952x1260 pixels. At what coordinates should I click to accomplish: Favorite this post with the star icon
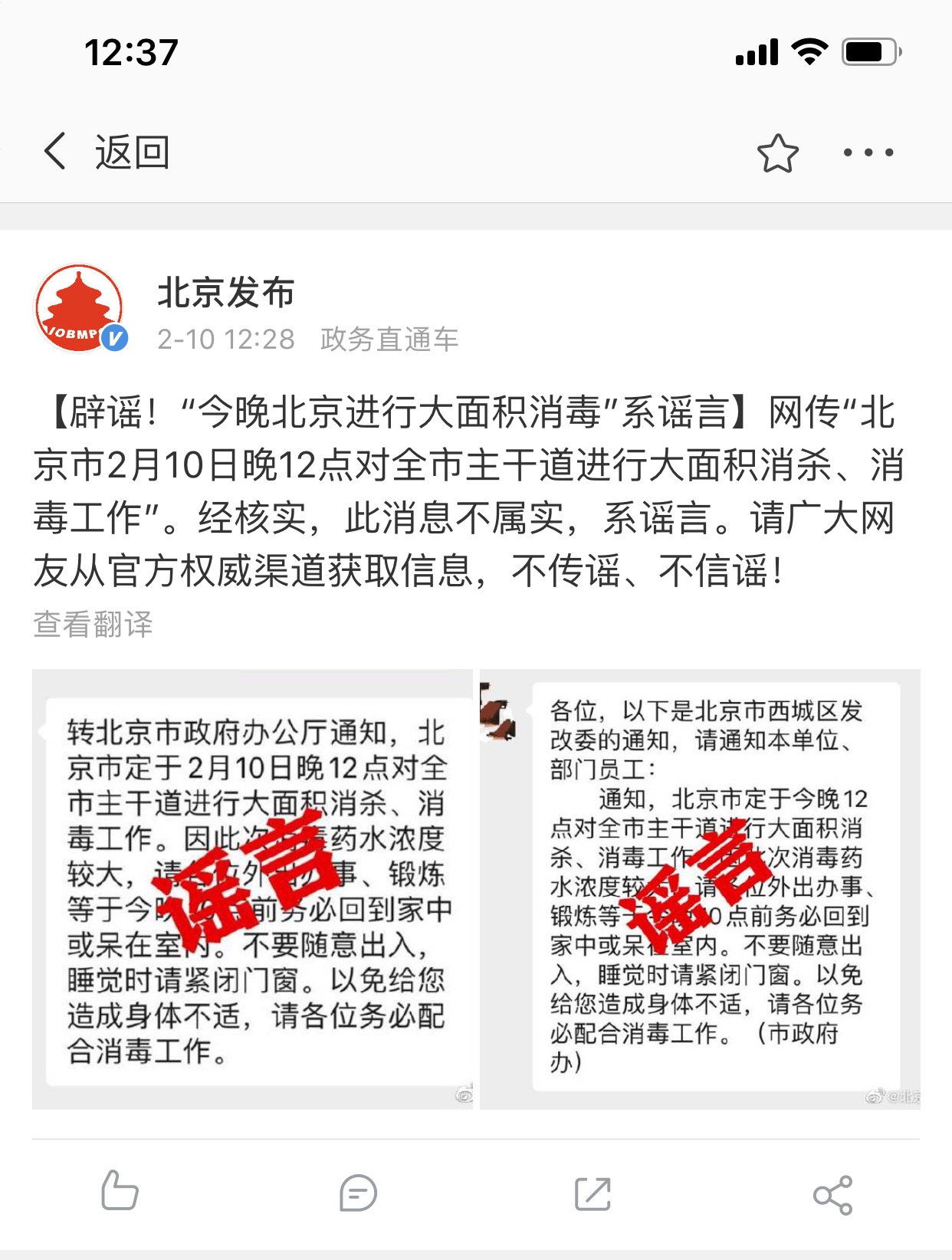point(777,153)
